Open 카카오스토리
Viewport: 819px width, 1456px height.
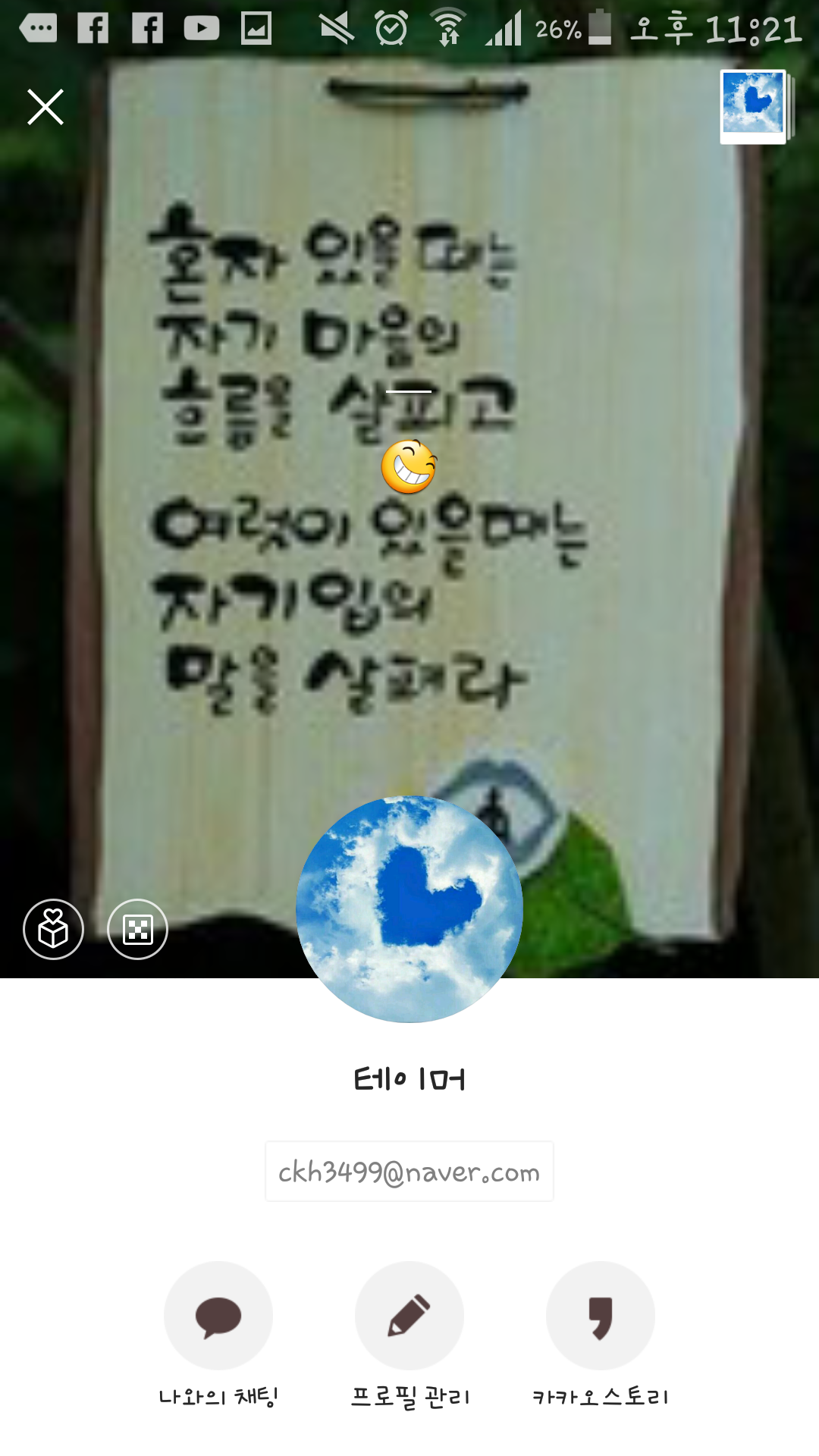(x=600, y=1316)
